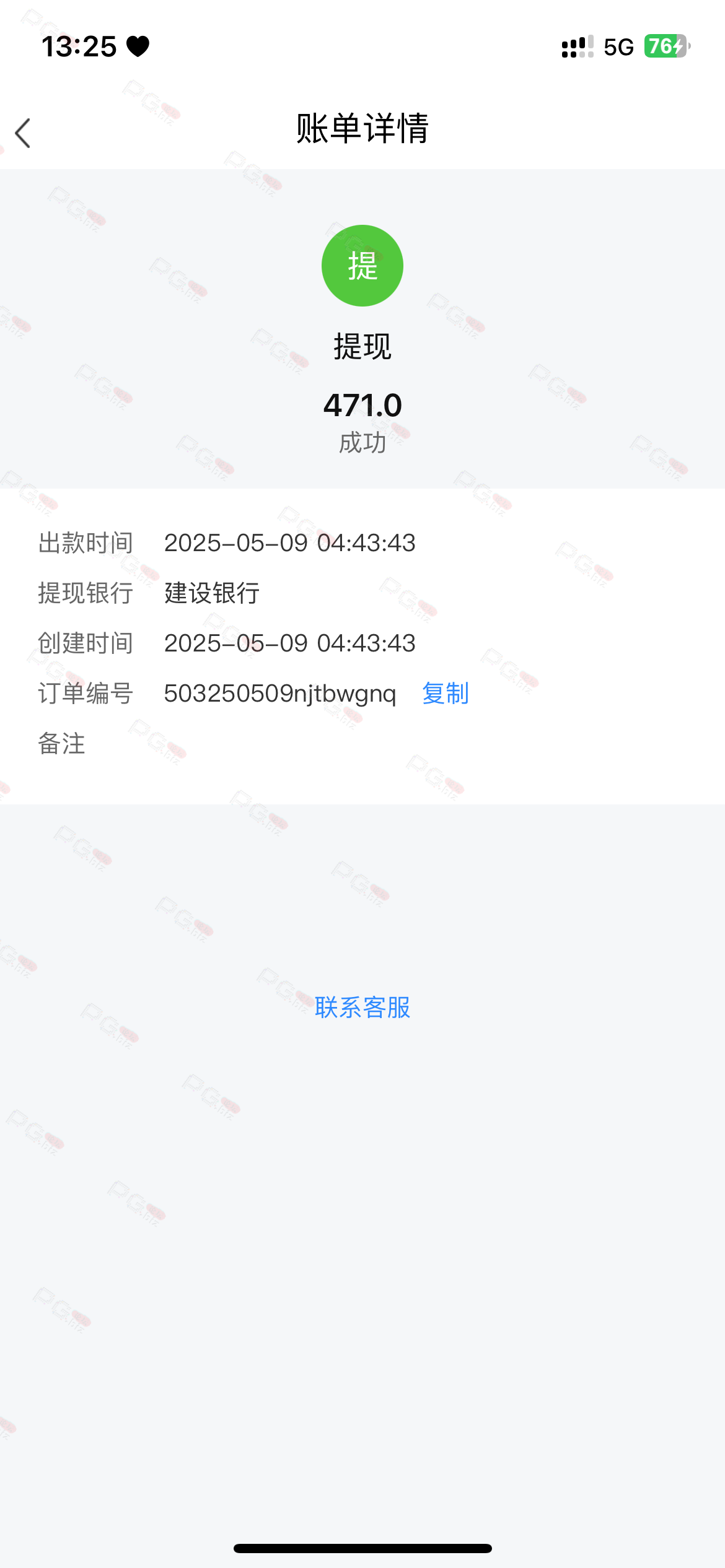Contact customer service via 联系客服

coord(362,1007)
